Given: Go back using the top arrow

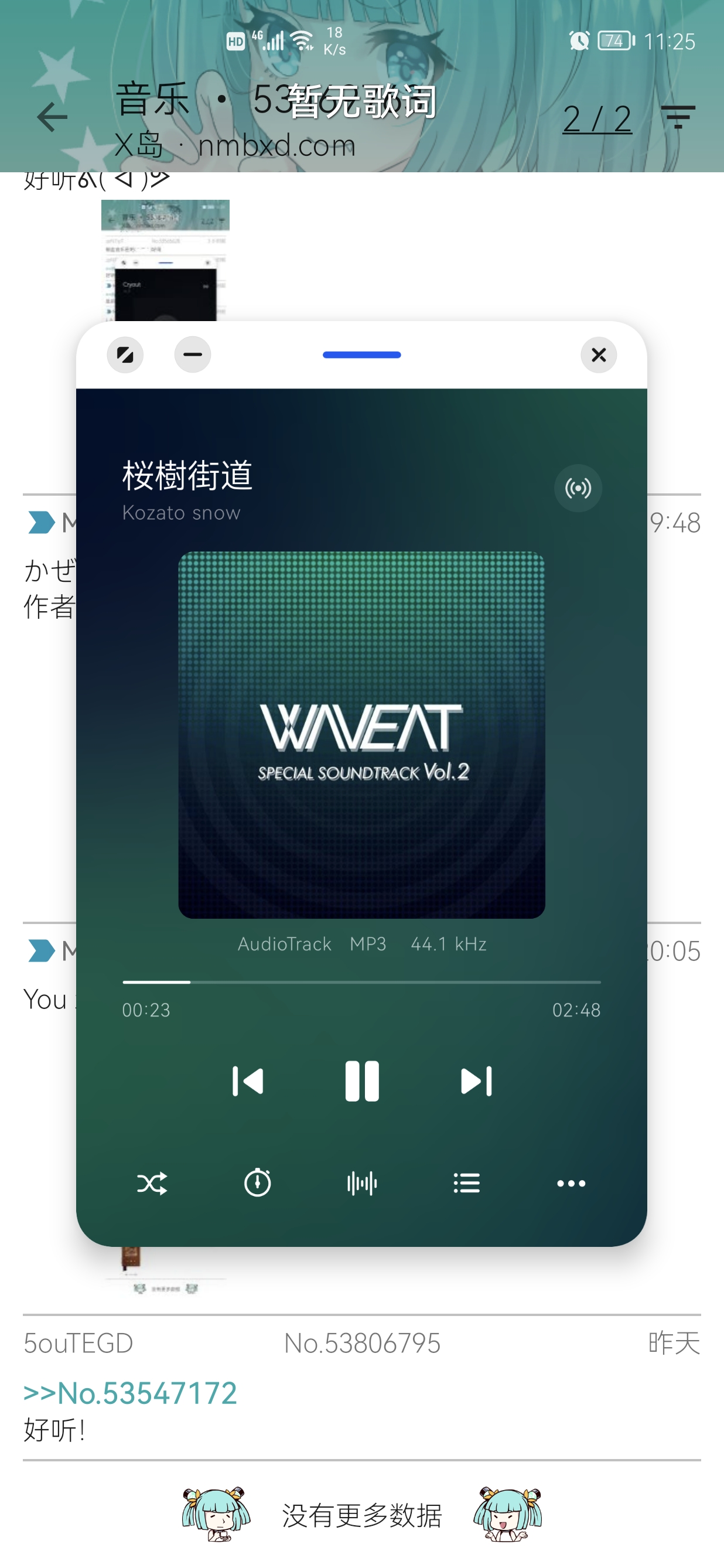Looking at the screenshot, I should 52,117.
